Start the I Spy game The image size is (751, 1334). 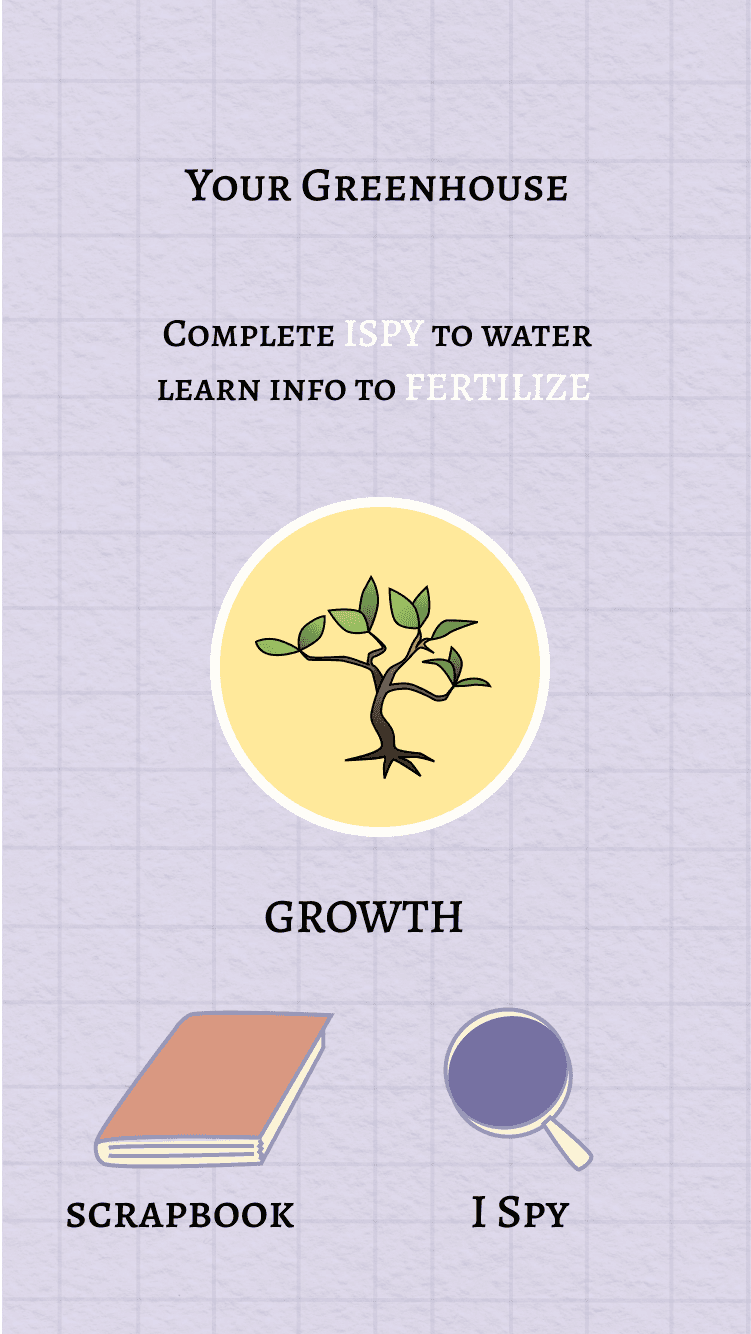point(518,1089)
